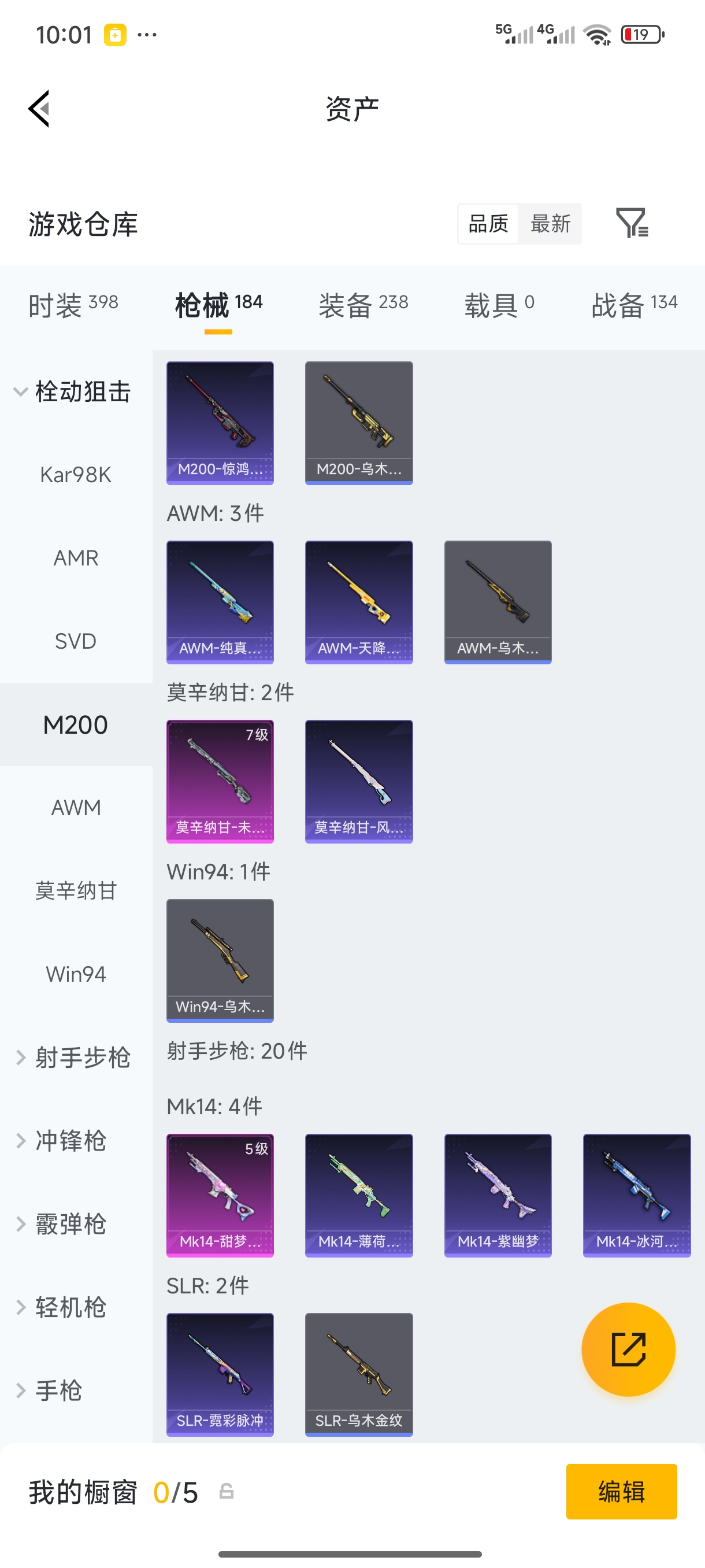Screen dimensions: 705x1568
Task: Switch sorting to 品质
Action: click(488, 223)
